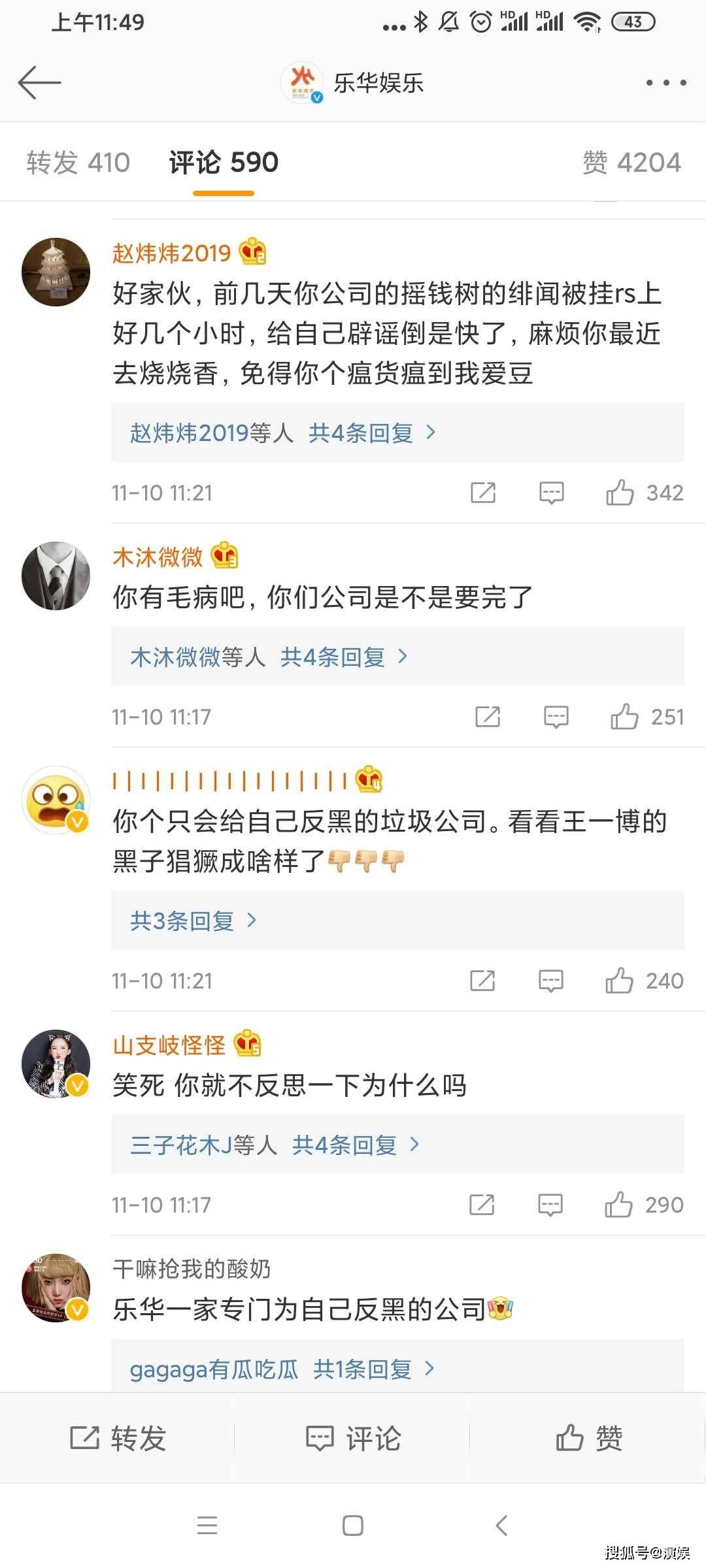Image resolution: width=706 pixels, height=1568 pixels.
Task: Expand 共3条回复 under the 王一博 comment
Action: point(193,921)
